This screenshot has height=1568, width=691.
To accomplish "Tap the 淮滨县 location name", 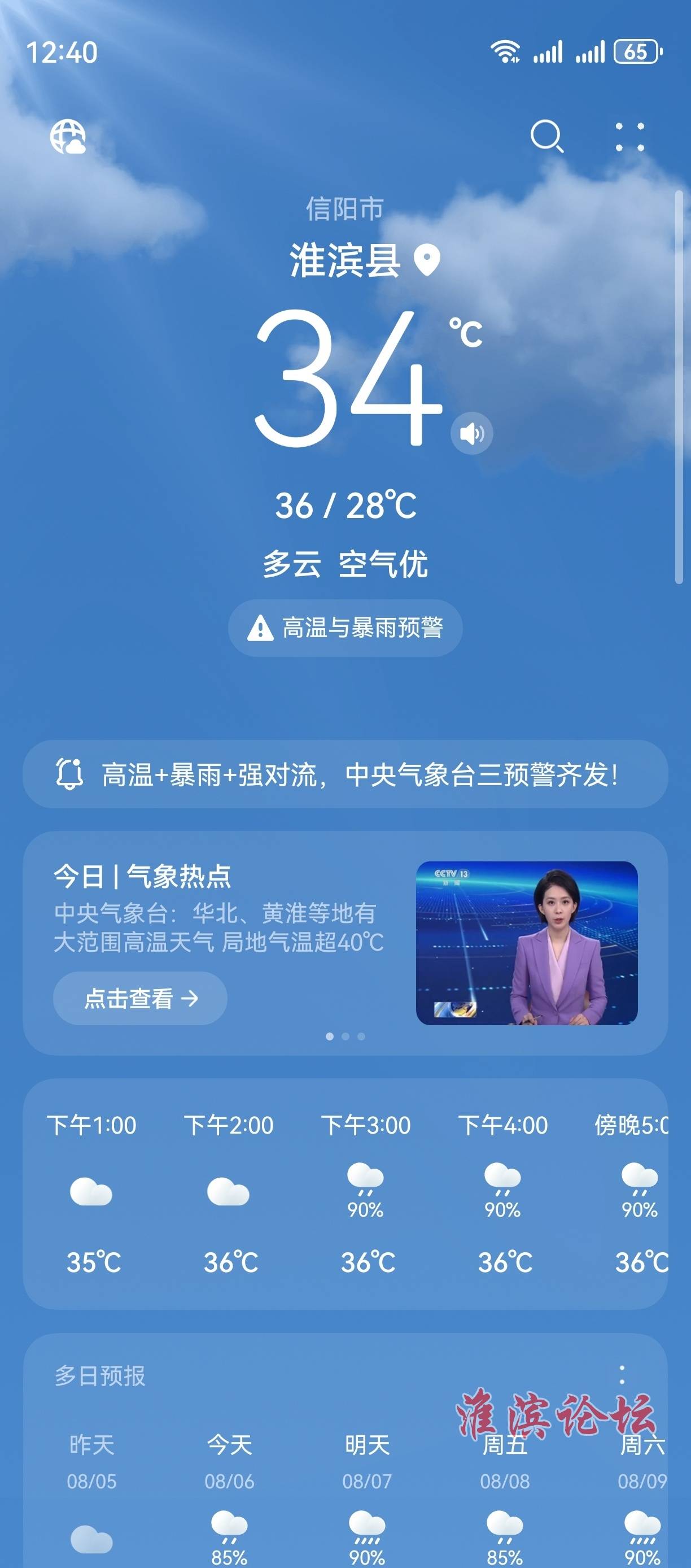I will click(x=345, y=260).
